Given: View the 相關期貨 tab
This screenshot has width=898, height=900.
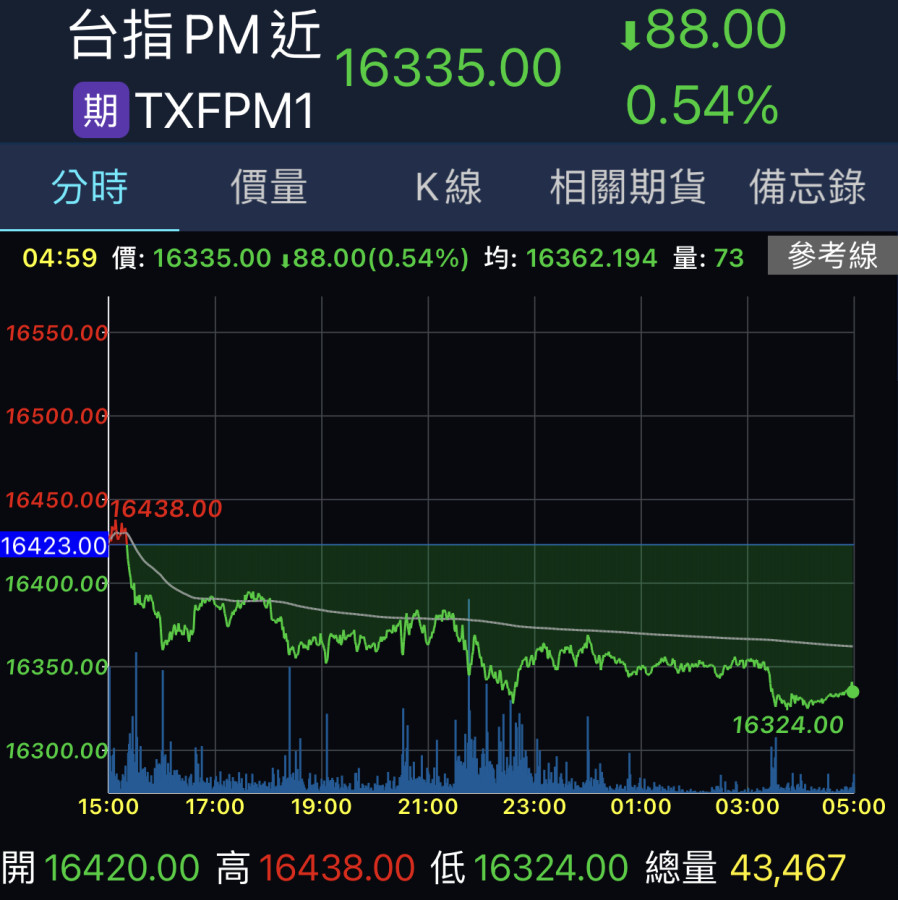Looking at the screenshot, I should click(627, 188).
